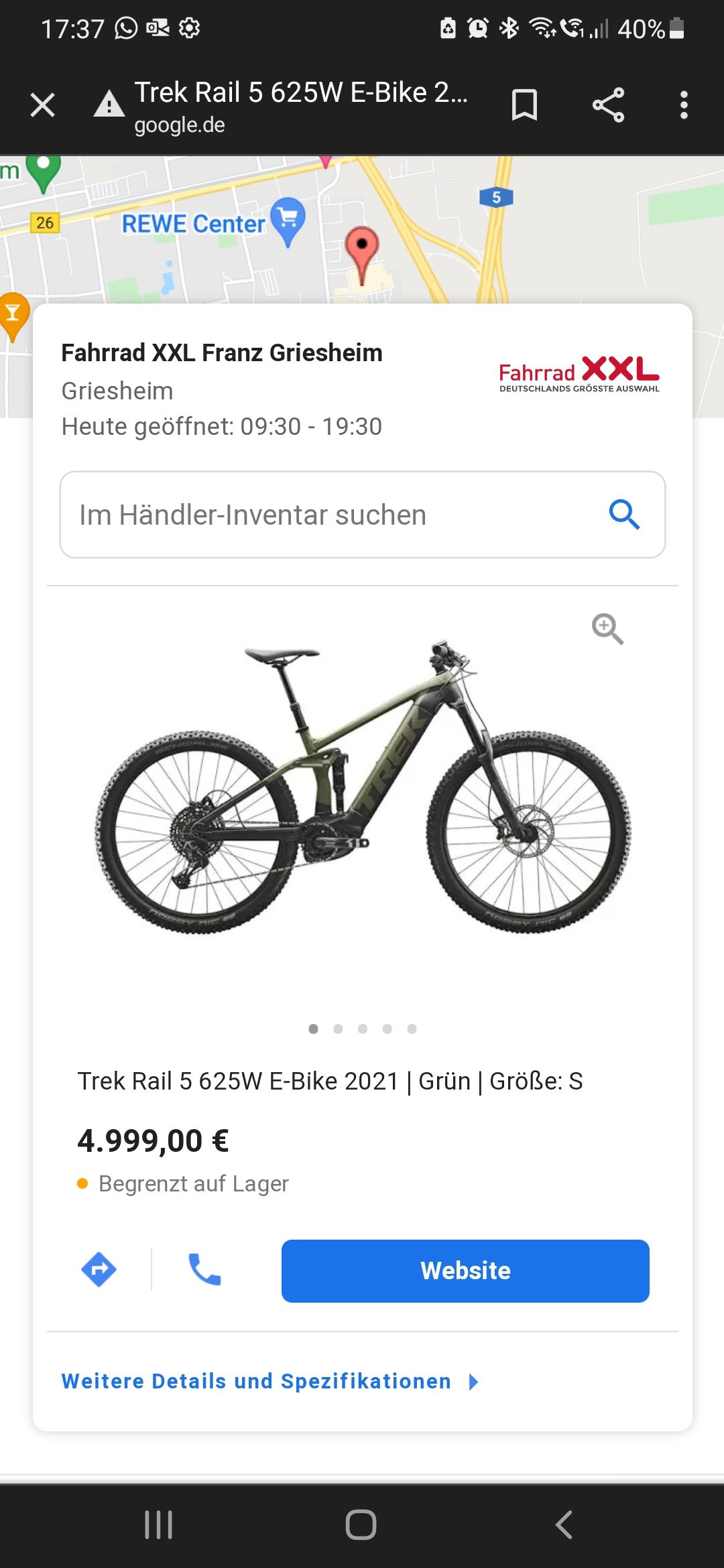This screenshot has width=724, height=1568.
Task: Open the REWE Center marker on map
Action: tap(288, 221)
